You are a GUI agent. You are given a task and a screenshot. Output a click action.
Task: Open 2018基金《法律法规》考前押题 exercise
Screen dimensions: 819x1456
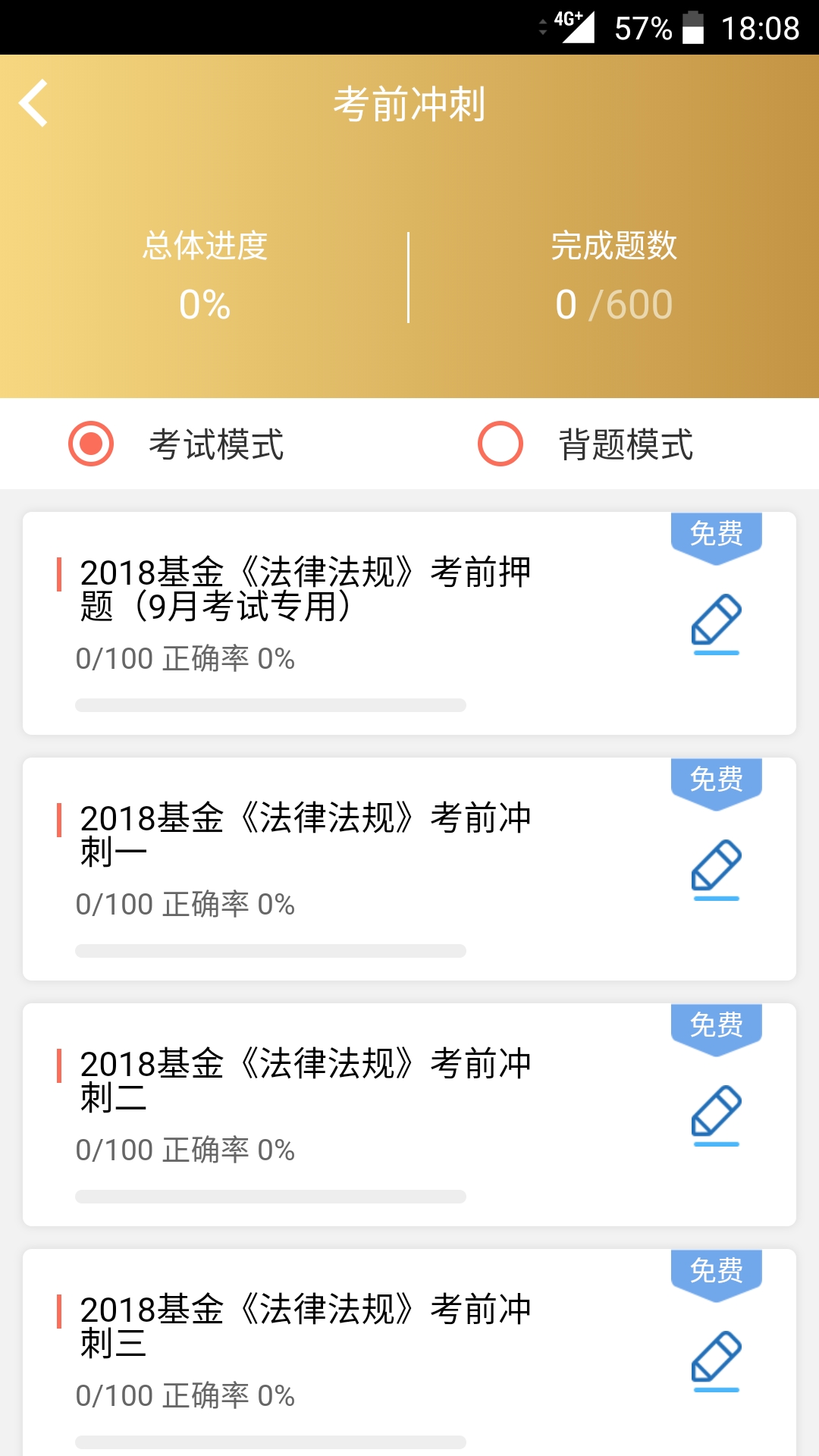point(303,590)
